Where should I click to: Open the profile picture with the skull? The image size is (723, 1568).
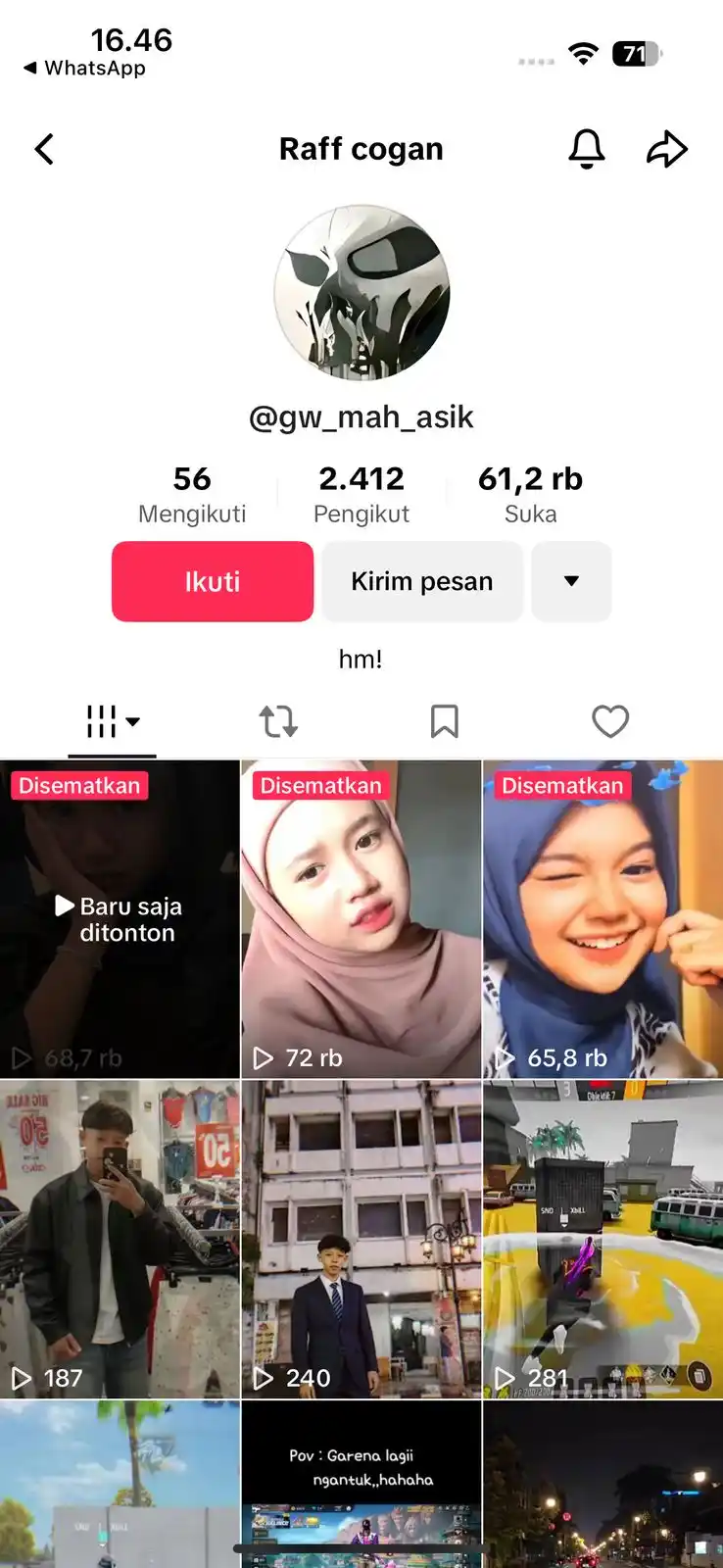click(361, 292)
